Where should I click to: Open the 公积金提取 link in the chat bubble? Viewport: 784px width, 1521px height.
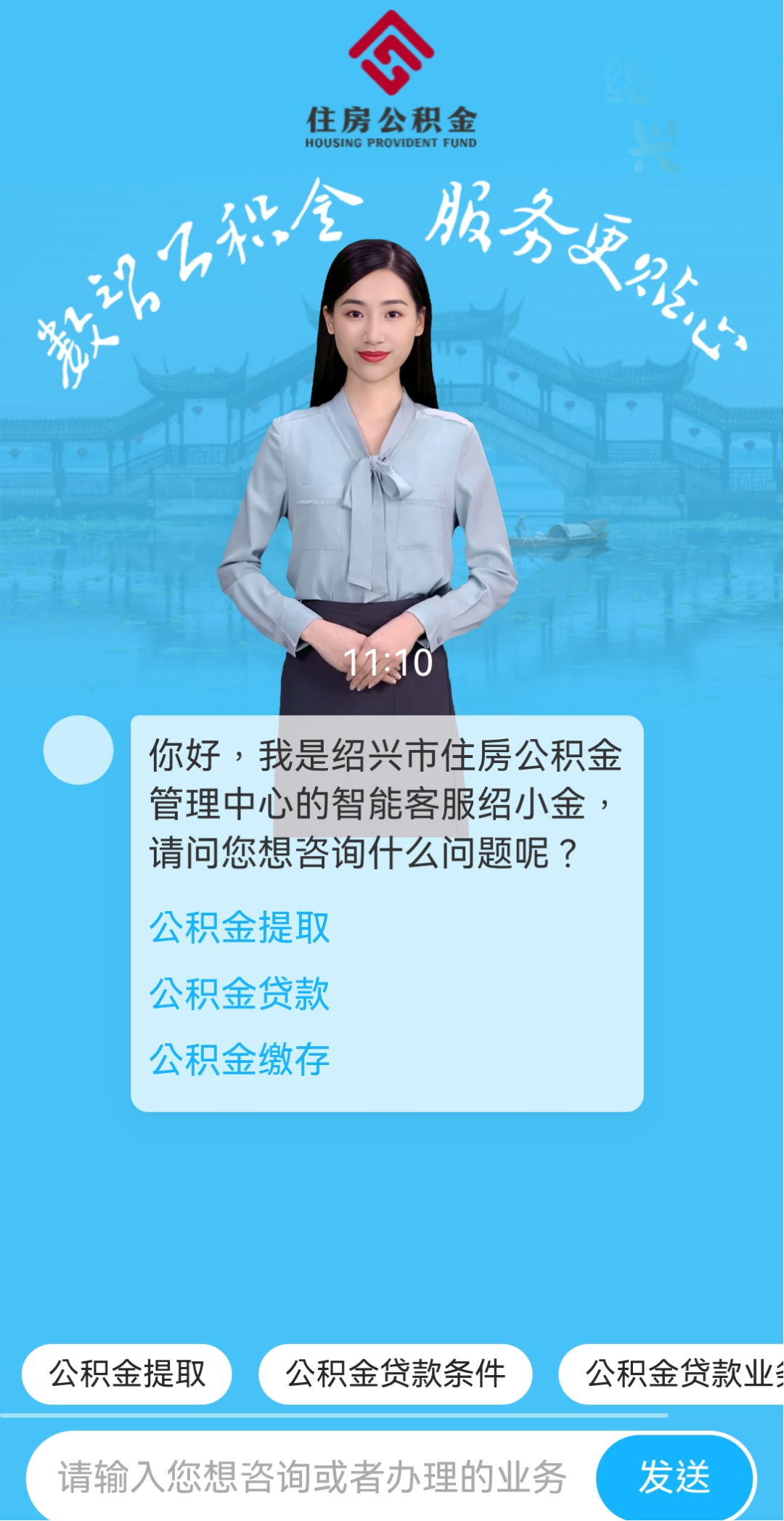point(240,928)
